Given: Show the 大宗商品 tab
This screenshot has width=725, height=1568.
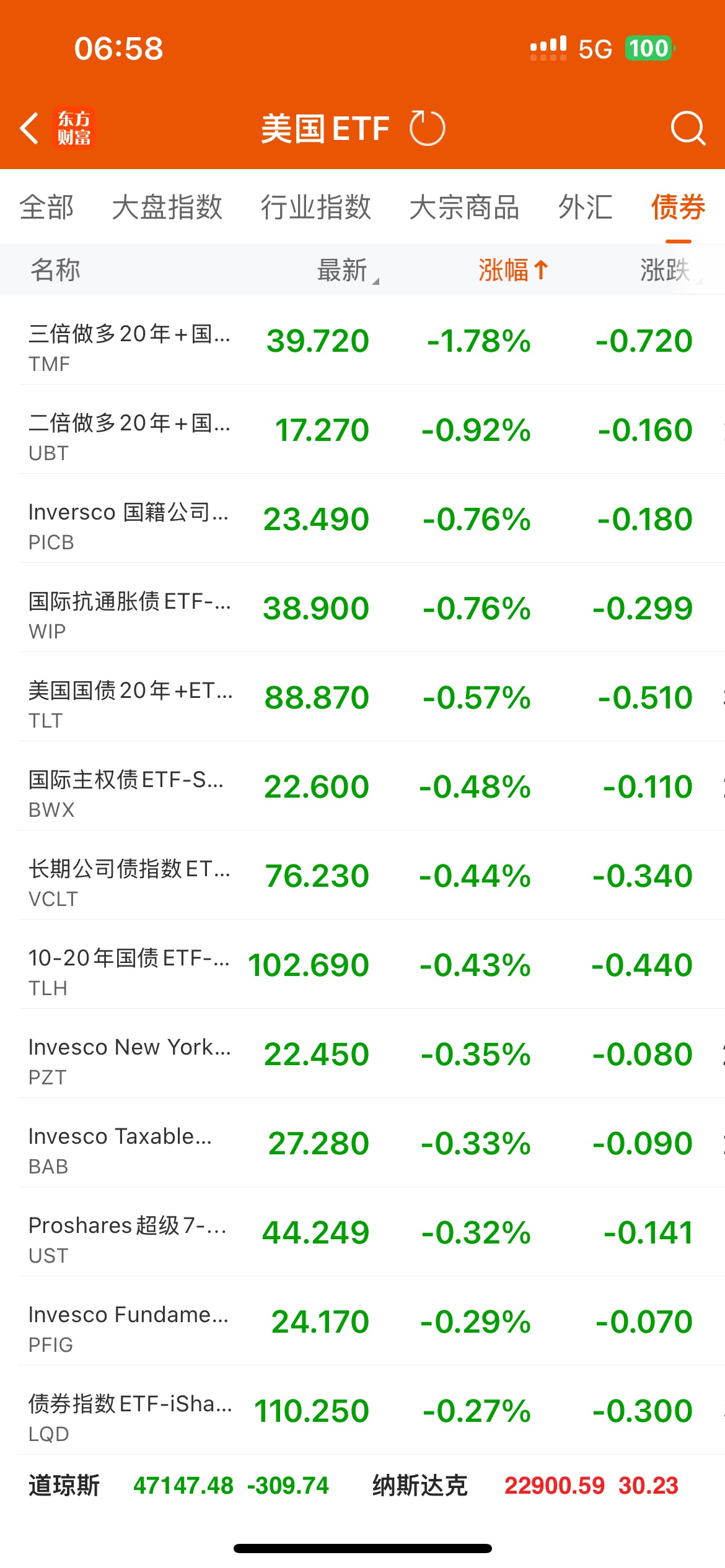Looking at the screenshot, I should click(464, 207).
